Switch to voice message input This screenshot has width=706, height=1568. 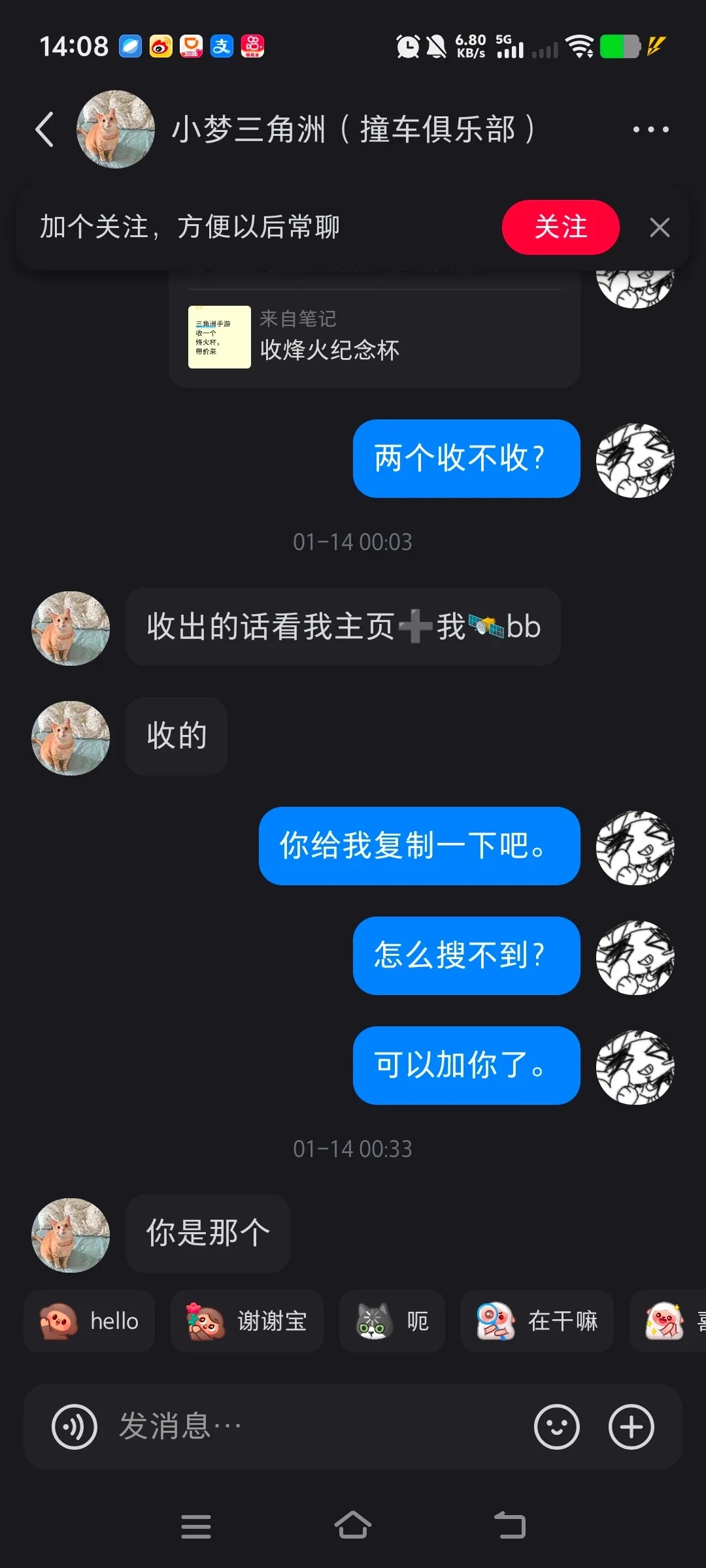click(75, 1427)
